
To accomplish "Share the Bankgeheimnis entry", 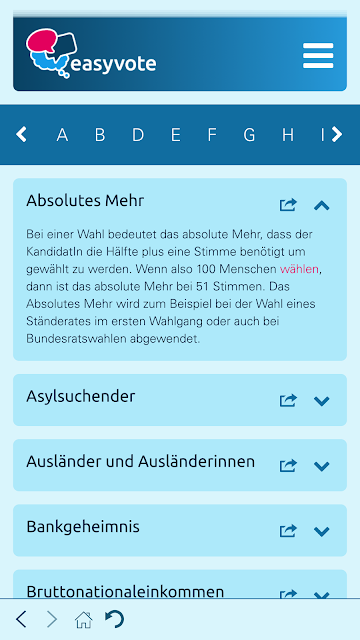I will (288, 531).
